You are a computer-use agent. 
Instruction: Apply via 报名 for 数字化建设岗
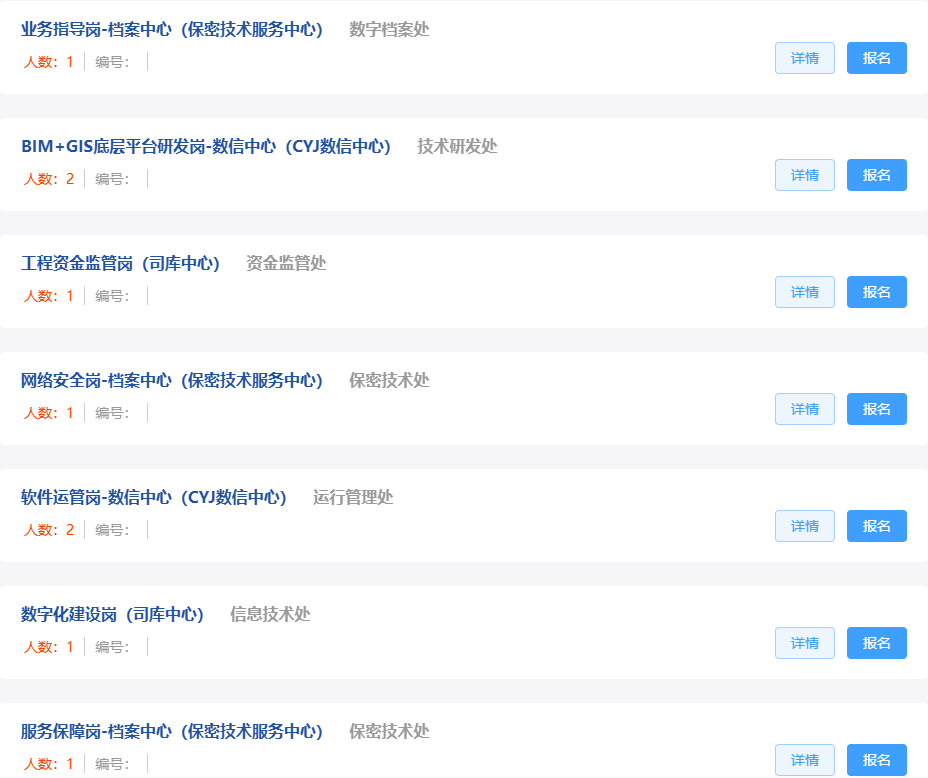click(876, 643)
